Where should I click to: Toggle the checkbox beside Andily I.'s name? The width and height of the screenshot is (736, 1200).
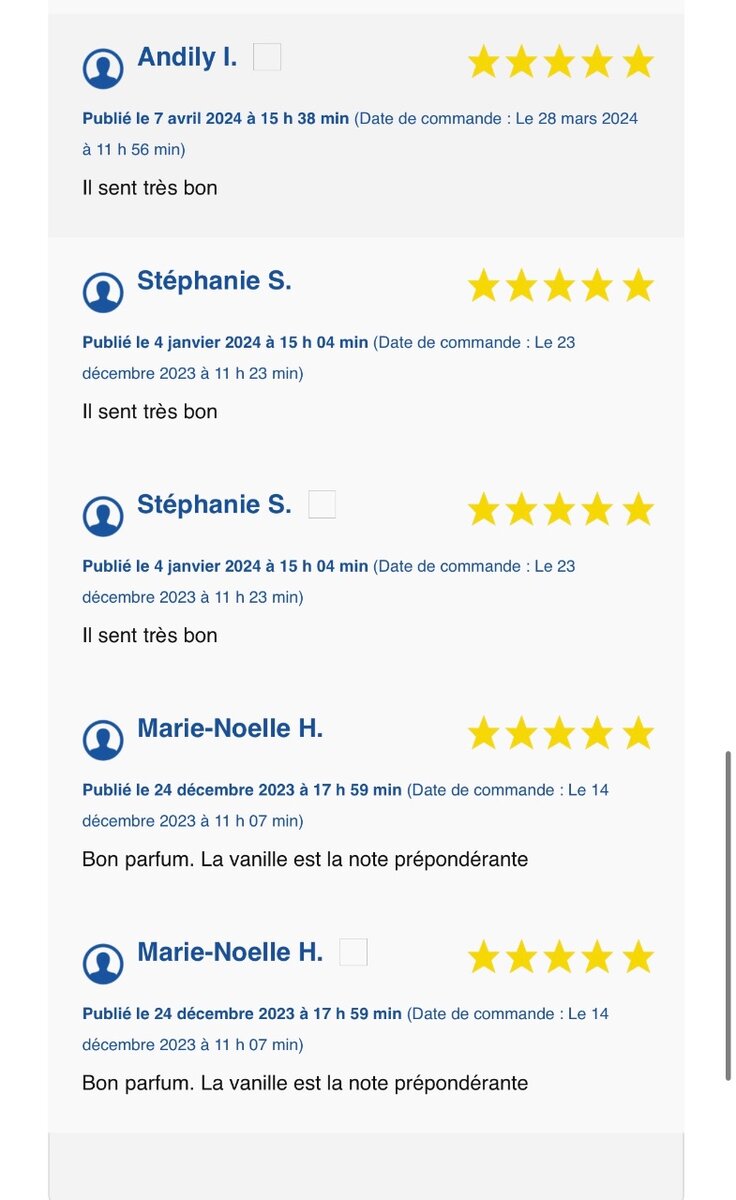(266, 55)
